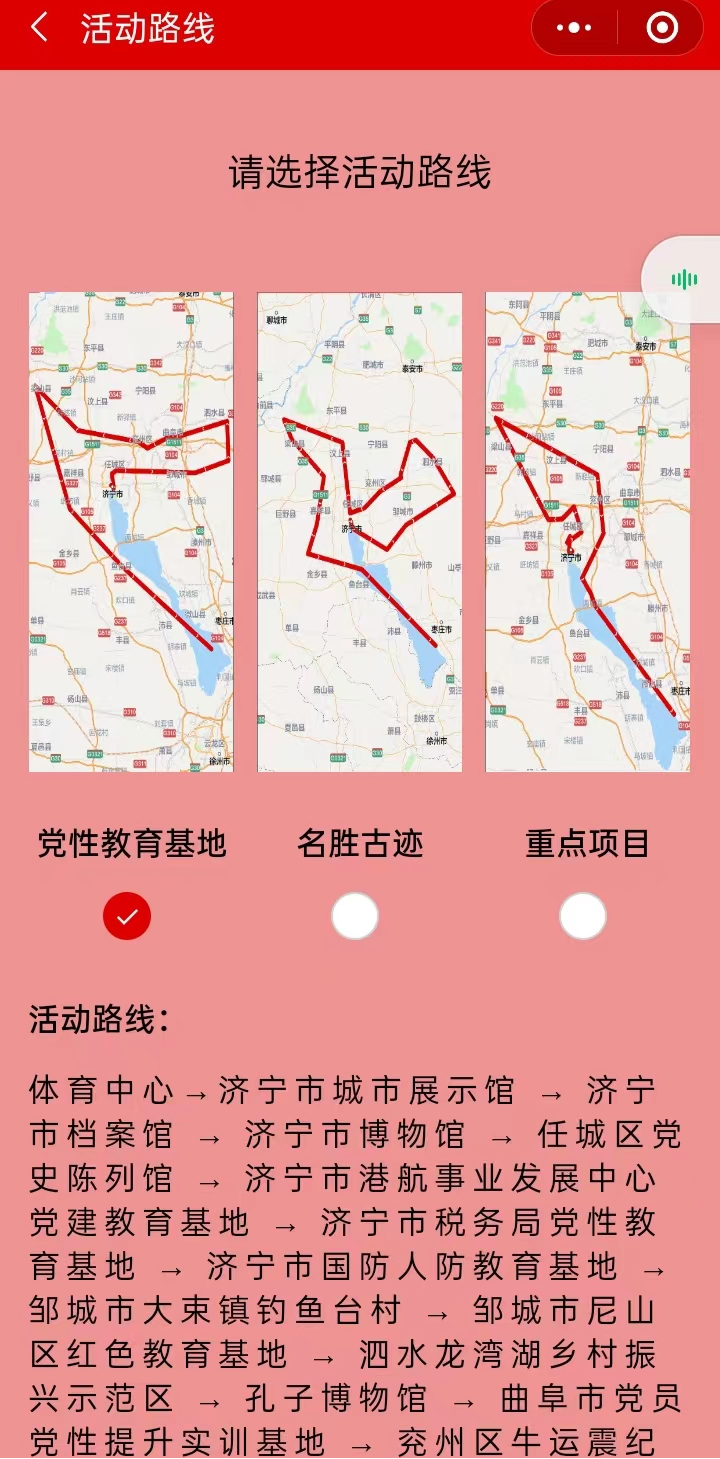View the 重点项目 route map image
The height and width of the screenshot is (1459, 720).
click(588, 532)
